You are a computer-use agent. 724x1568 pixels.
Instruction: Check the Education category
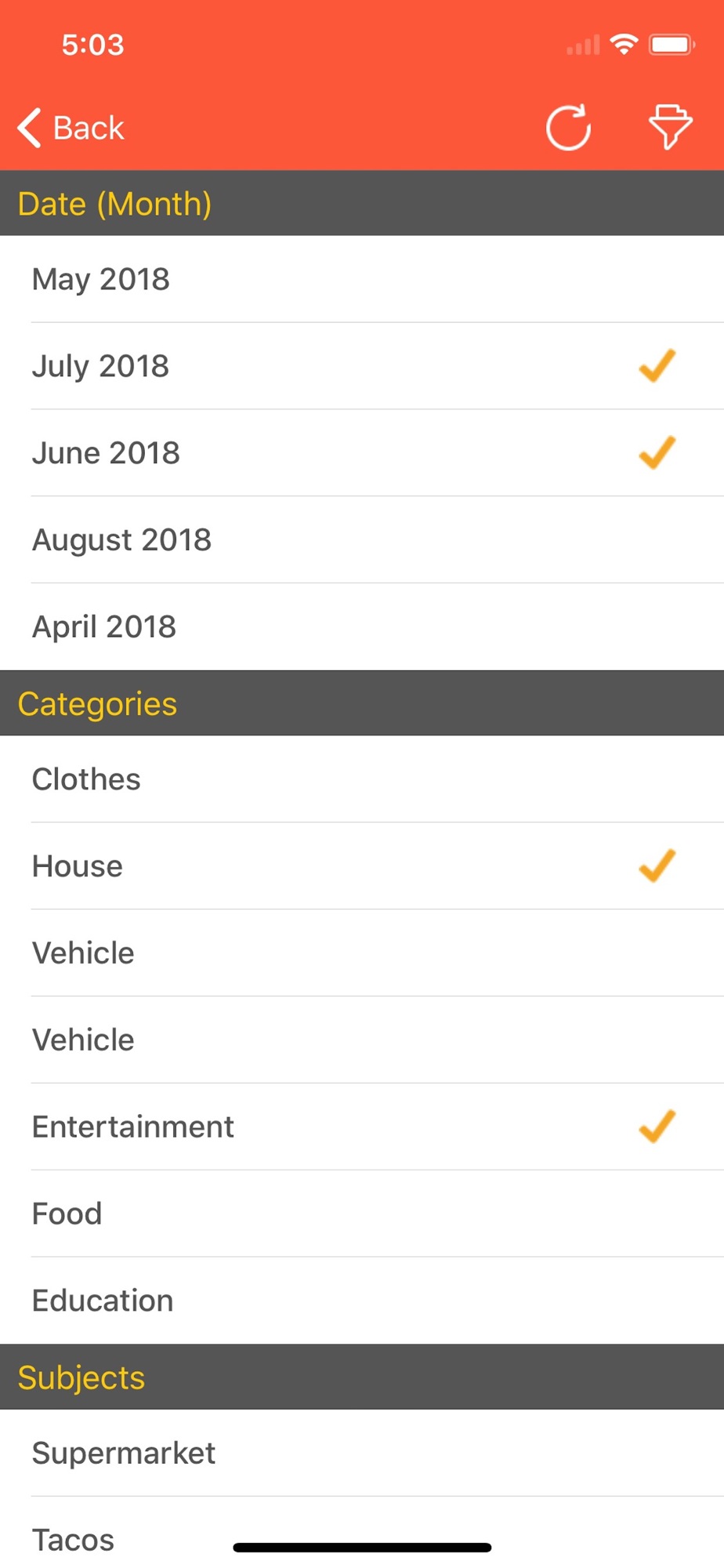pos(362,1301)
